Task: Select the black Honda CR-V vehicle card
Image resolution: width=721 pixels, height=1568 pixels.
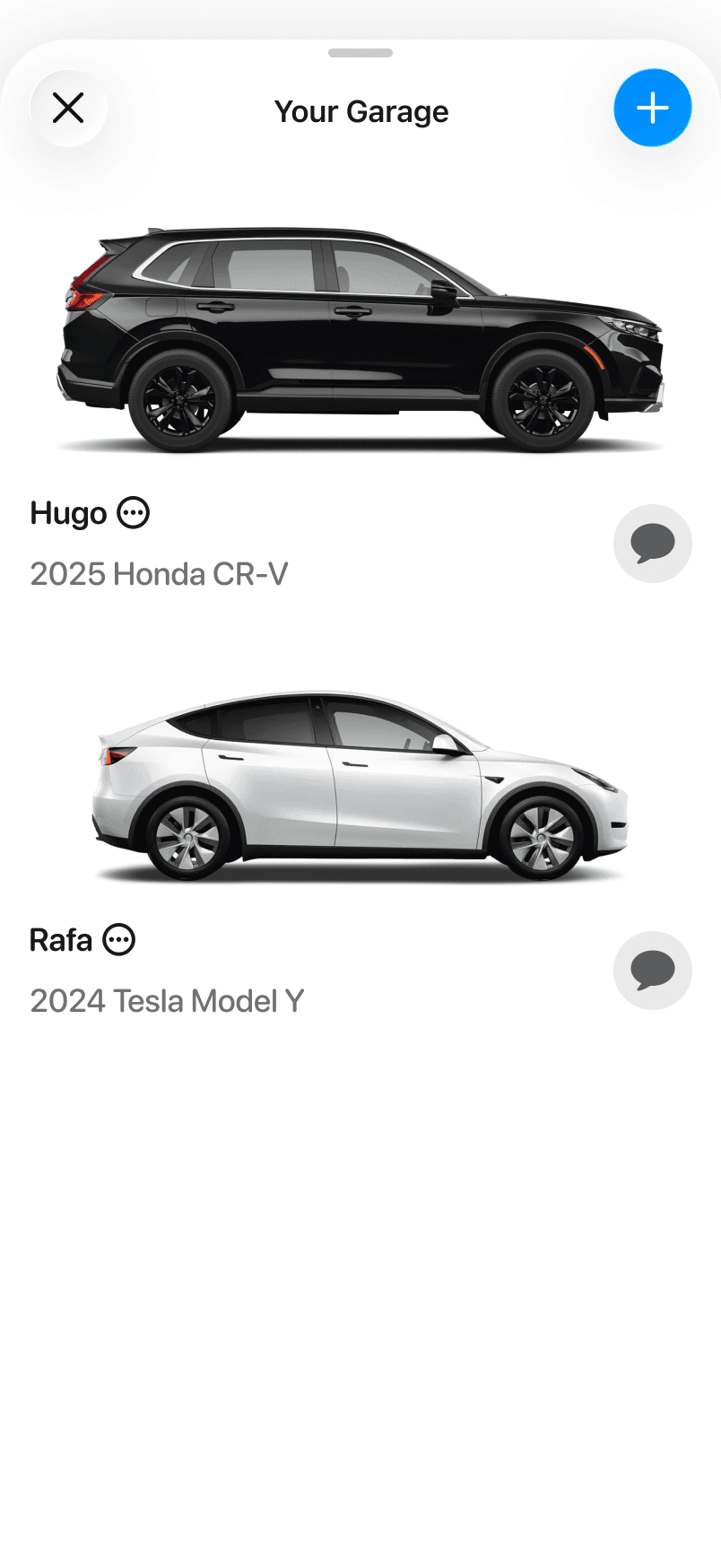Action: point(360,339)
